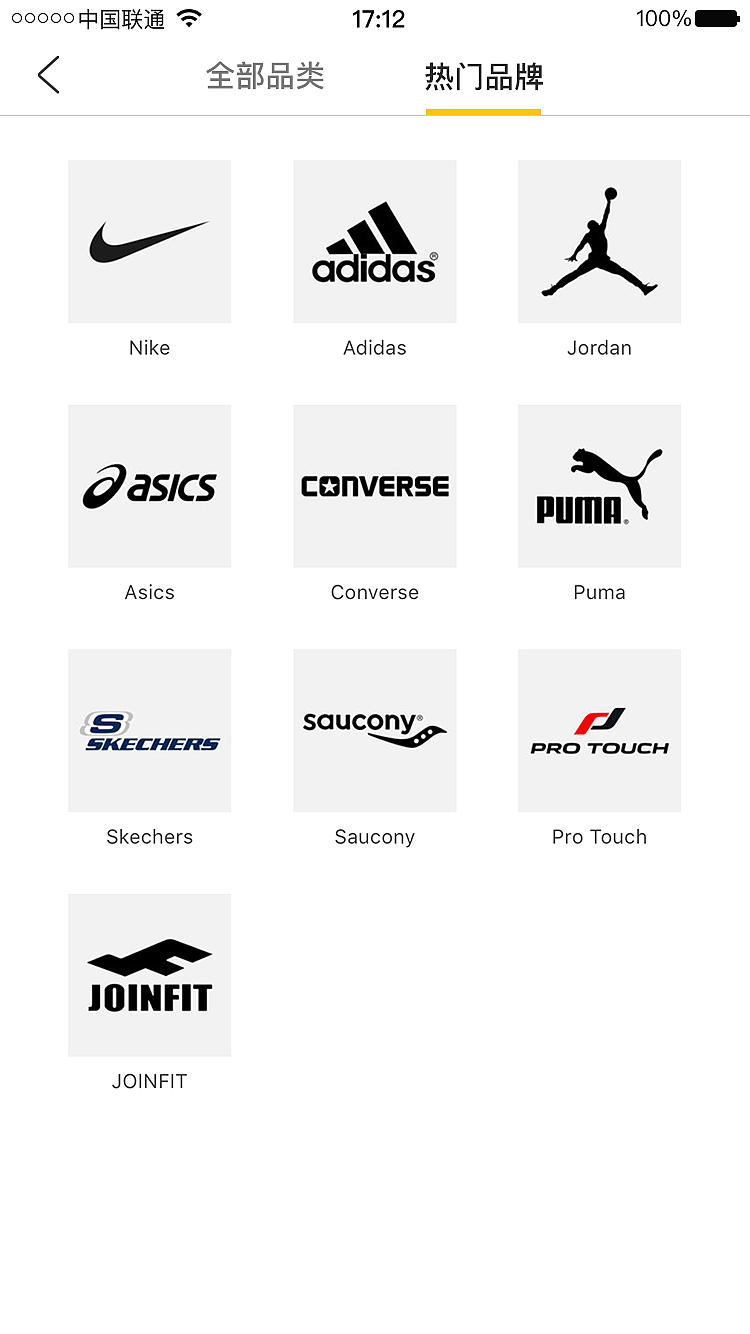The width and height of the screenshot is (750, 1334).
Task: Select the 热门品牌 tab
Action: click(484, 77)
